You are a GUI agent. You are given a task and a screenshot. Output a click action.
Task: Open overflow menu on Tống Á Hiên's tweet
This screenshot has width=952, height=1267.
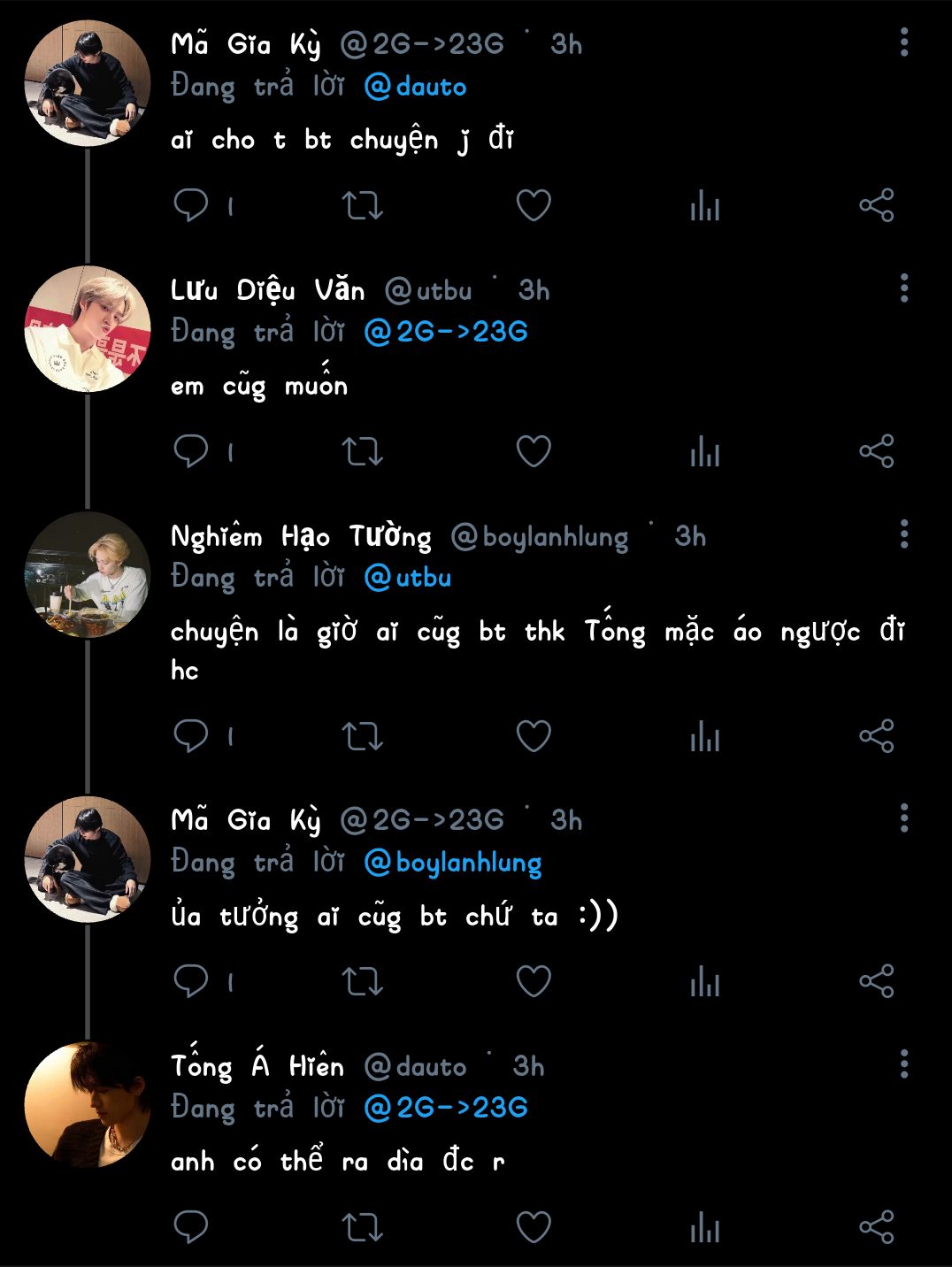coord(903,1064)
